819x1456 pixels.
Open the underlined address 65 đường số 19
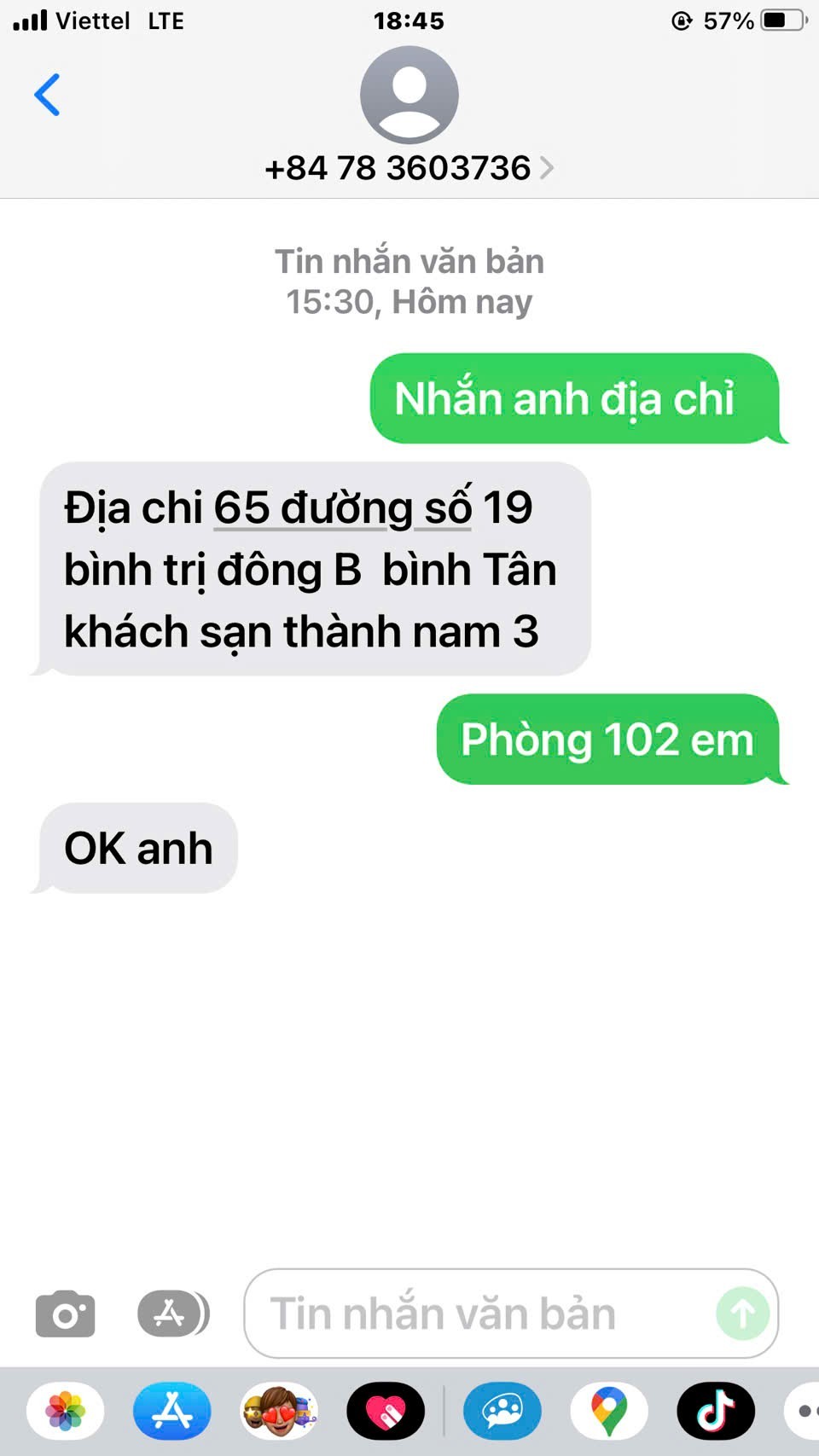coord(341,508)
